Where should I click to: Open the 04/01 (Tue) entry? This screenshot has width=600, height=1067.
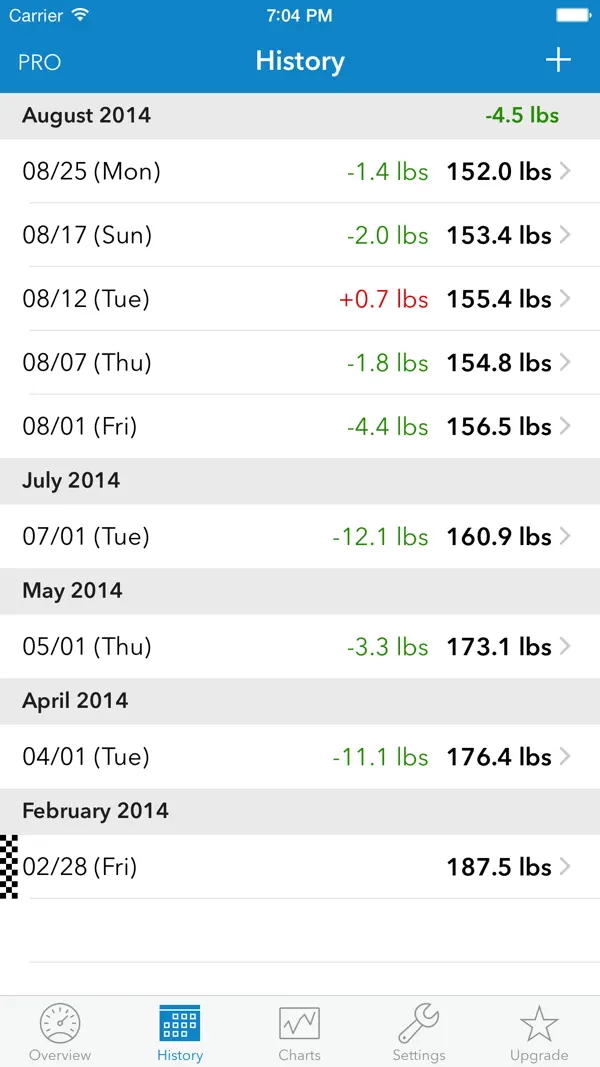coord(300,757)
